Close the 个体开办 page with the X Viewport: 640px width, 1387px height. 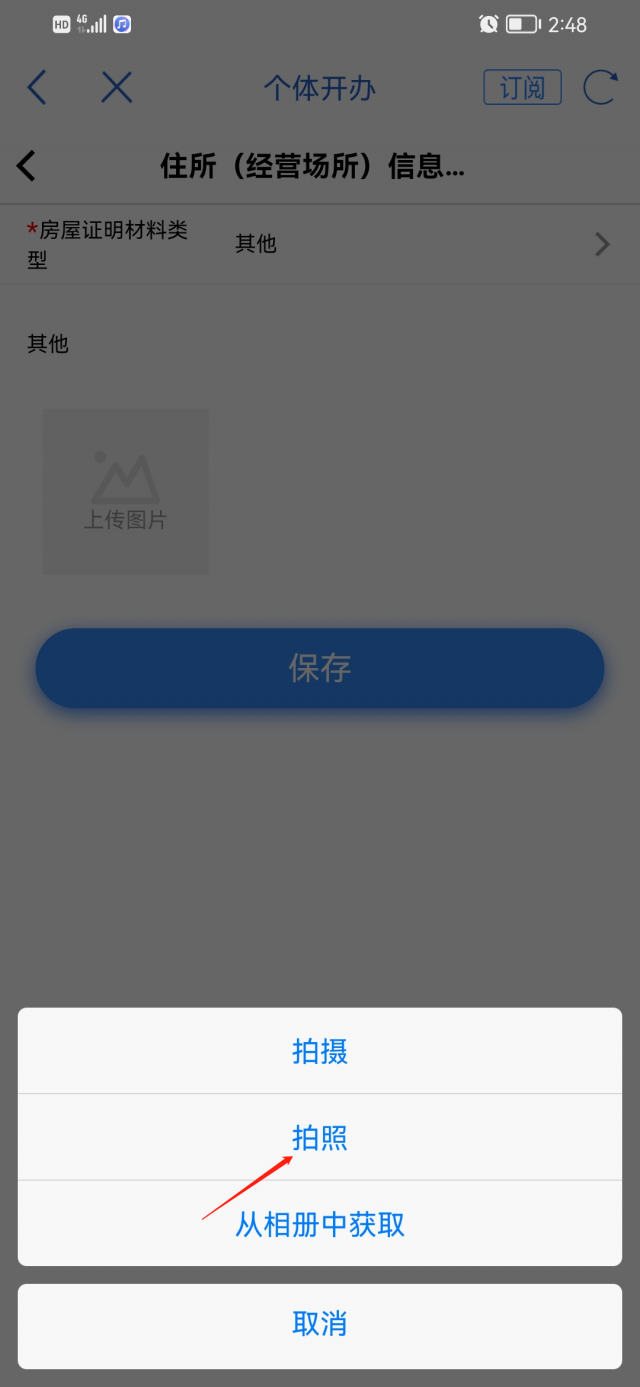pyautogui.click(x=117, y=88)
